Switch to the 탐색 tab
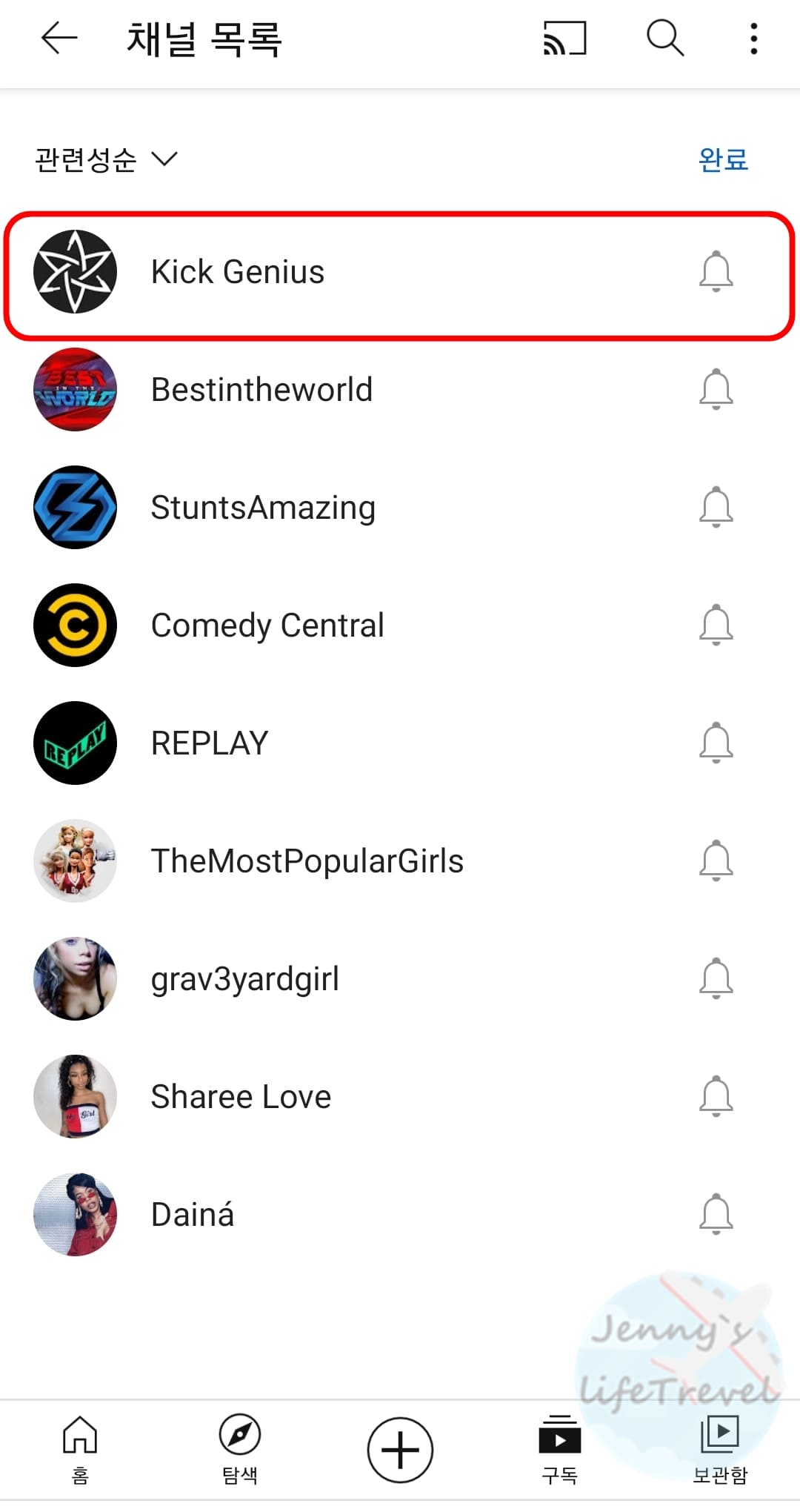Image resolution: width=800 pixels, height=1512 pixels. click(x=240, y=1449)
